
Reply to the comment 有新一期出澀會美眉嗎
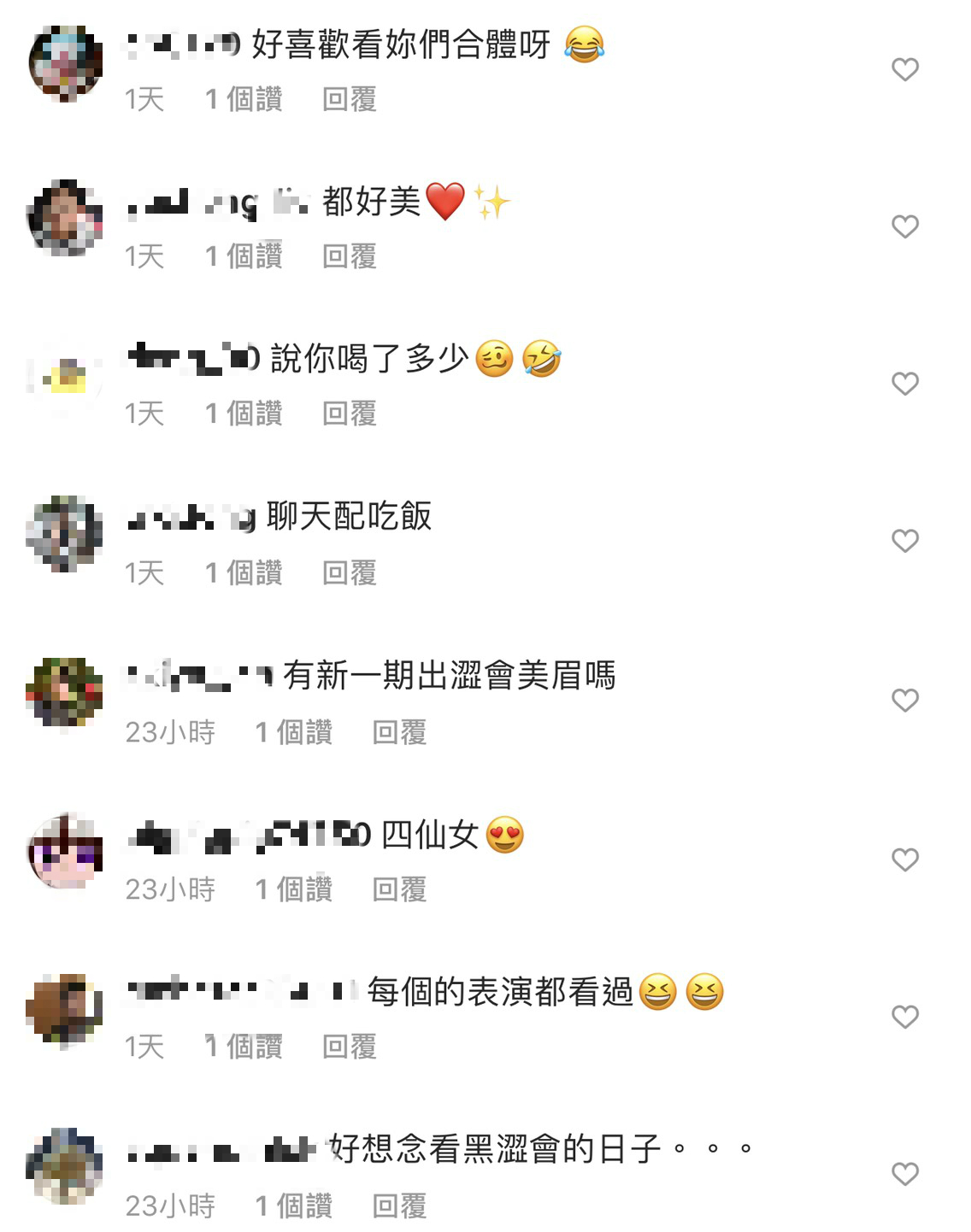(398, 732)
